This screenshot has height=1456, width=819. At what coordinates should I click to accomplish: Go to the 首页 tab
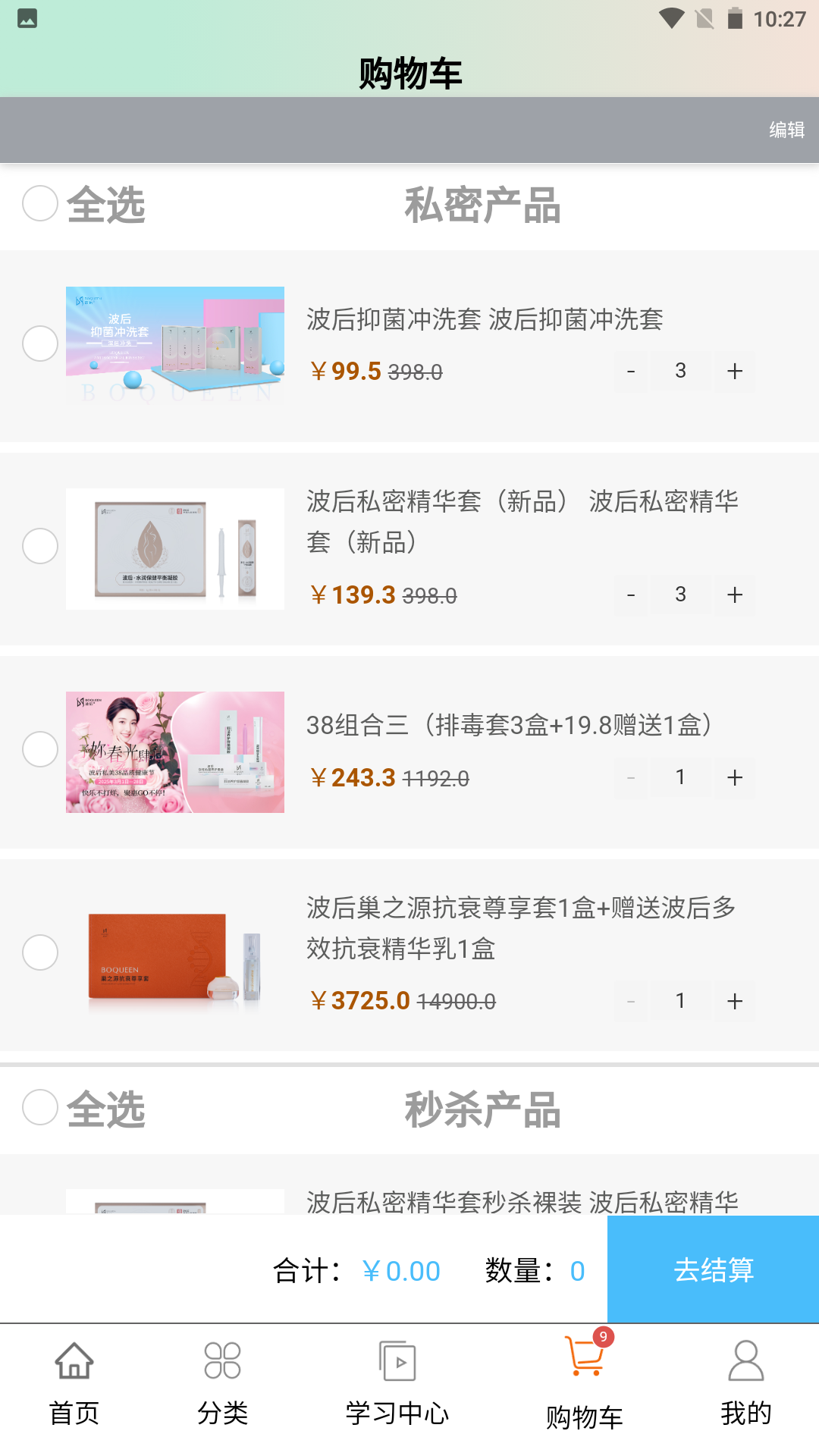click(74, 1383)
